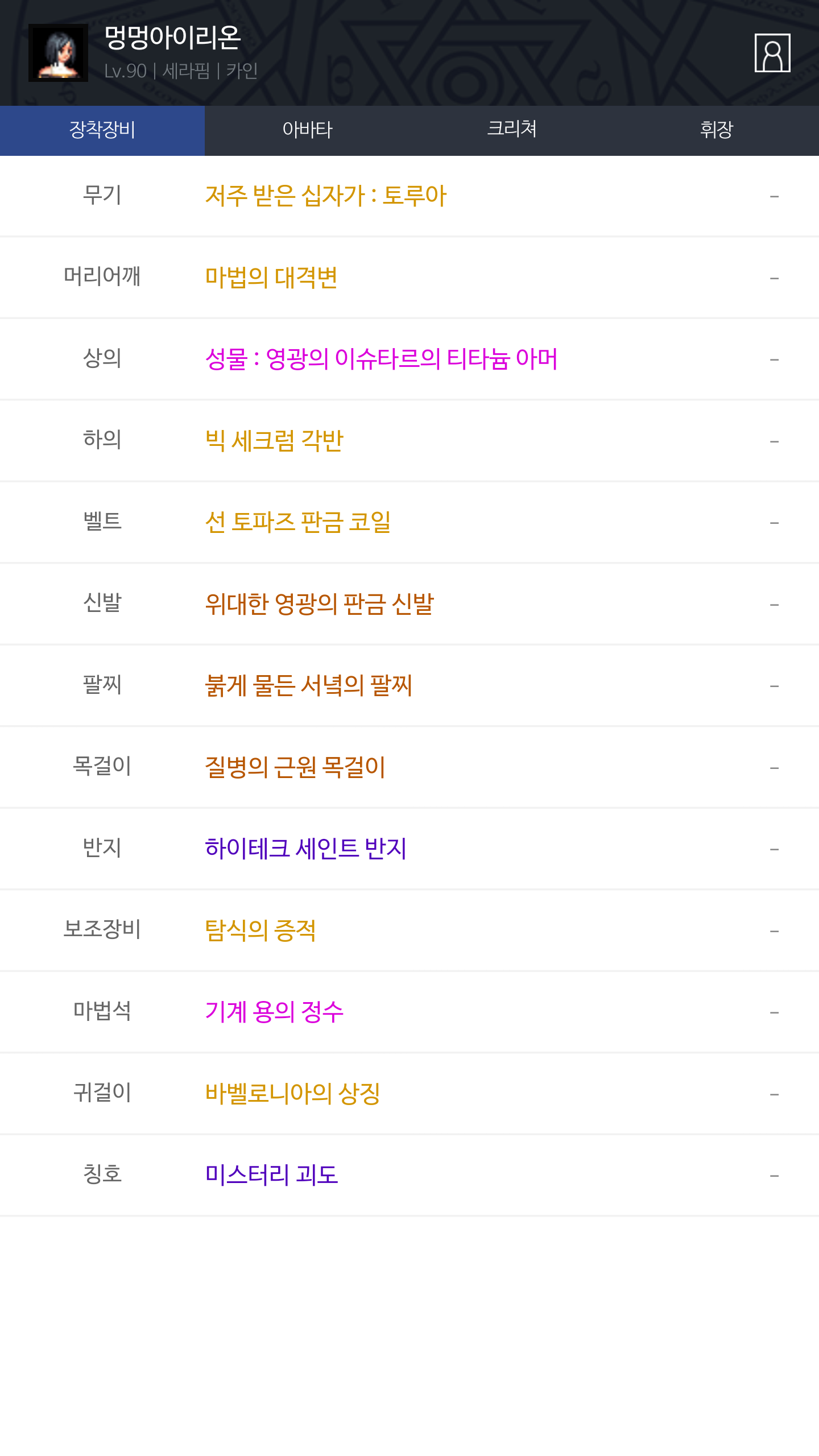819x1456 pixels.
Task: Open shoulder item 마법의 대격변
Action: 271,278
